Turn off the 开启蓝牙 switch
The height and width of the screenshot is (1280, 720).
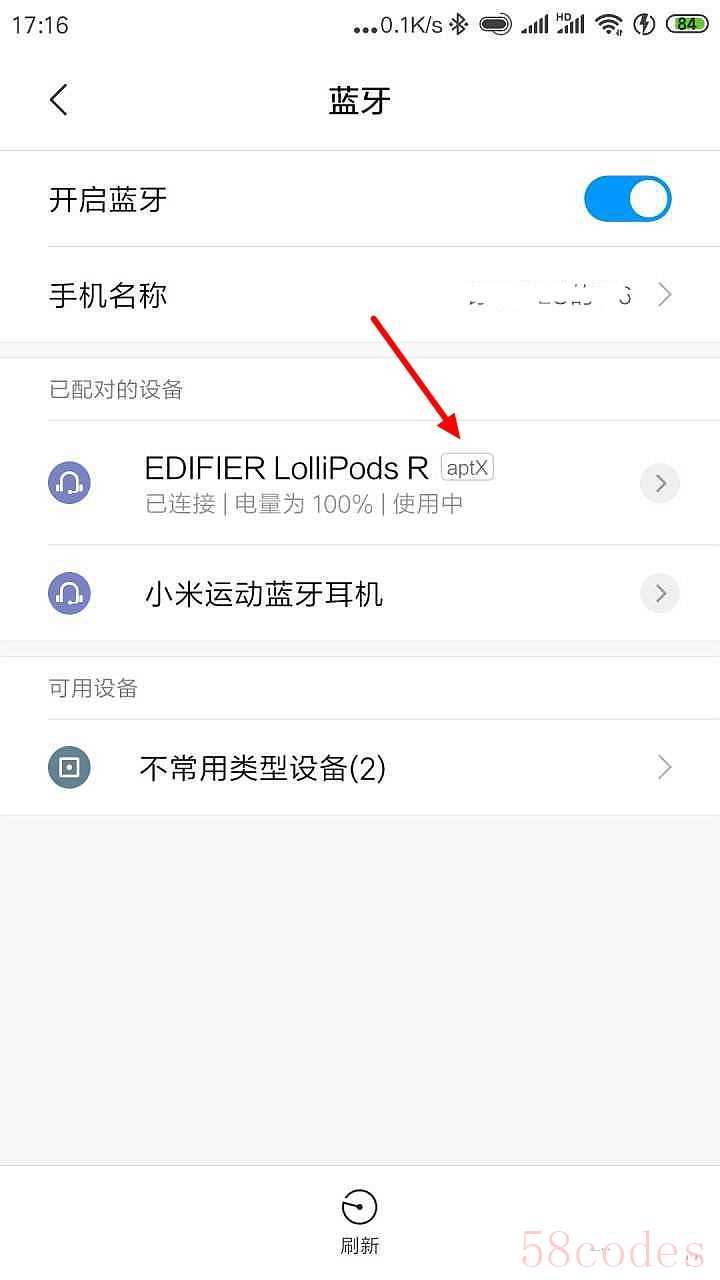[627, 199]
